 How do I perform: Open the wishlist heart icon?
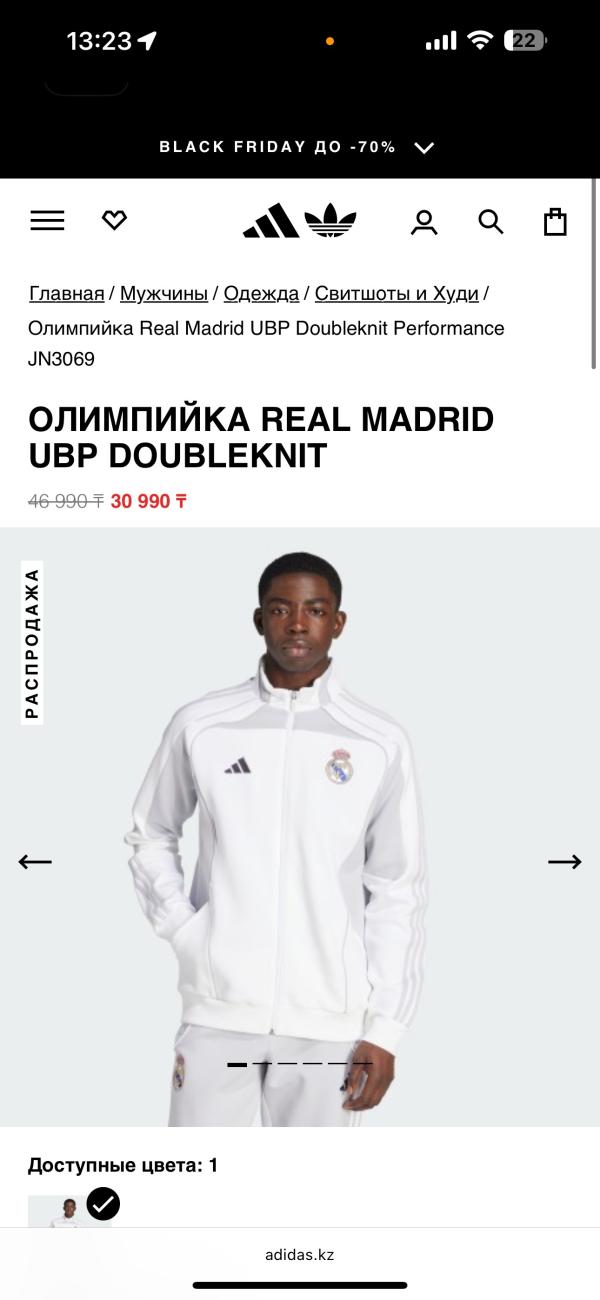tap(114, 221)
